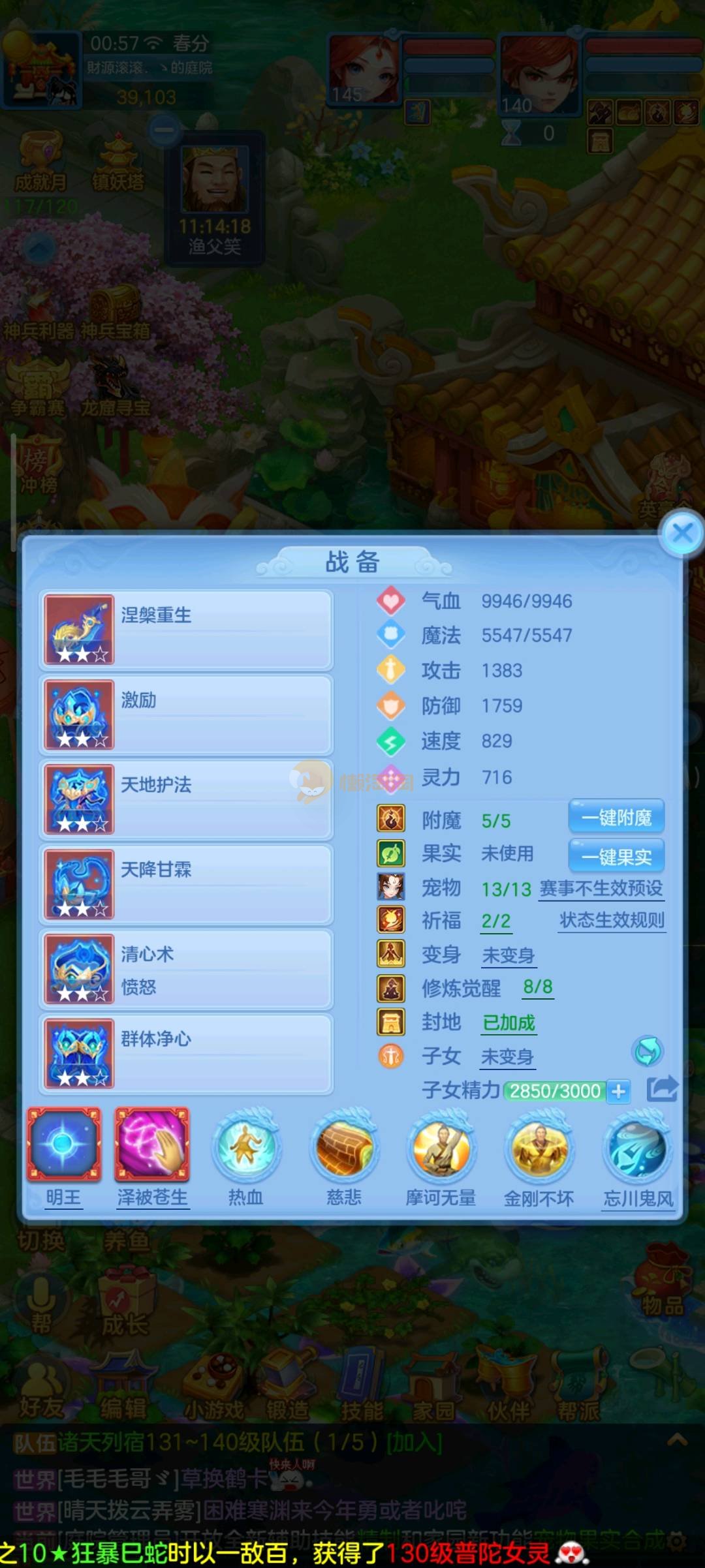This screenshot has width=705, height=1568.
Task: Share the 战备 panel
Action: point(662,1089)
